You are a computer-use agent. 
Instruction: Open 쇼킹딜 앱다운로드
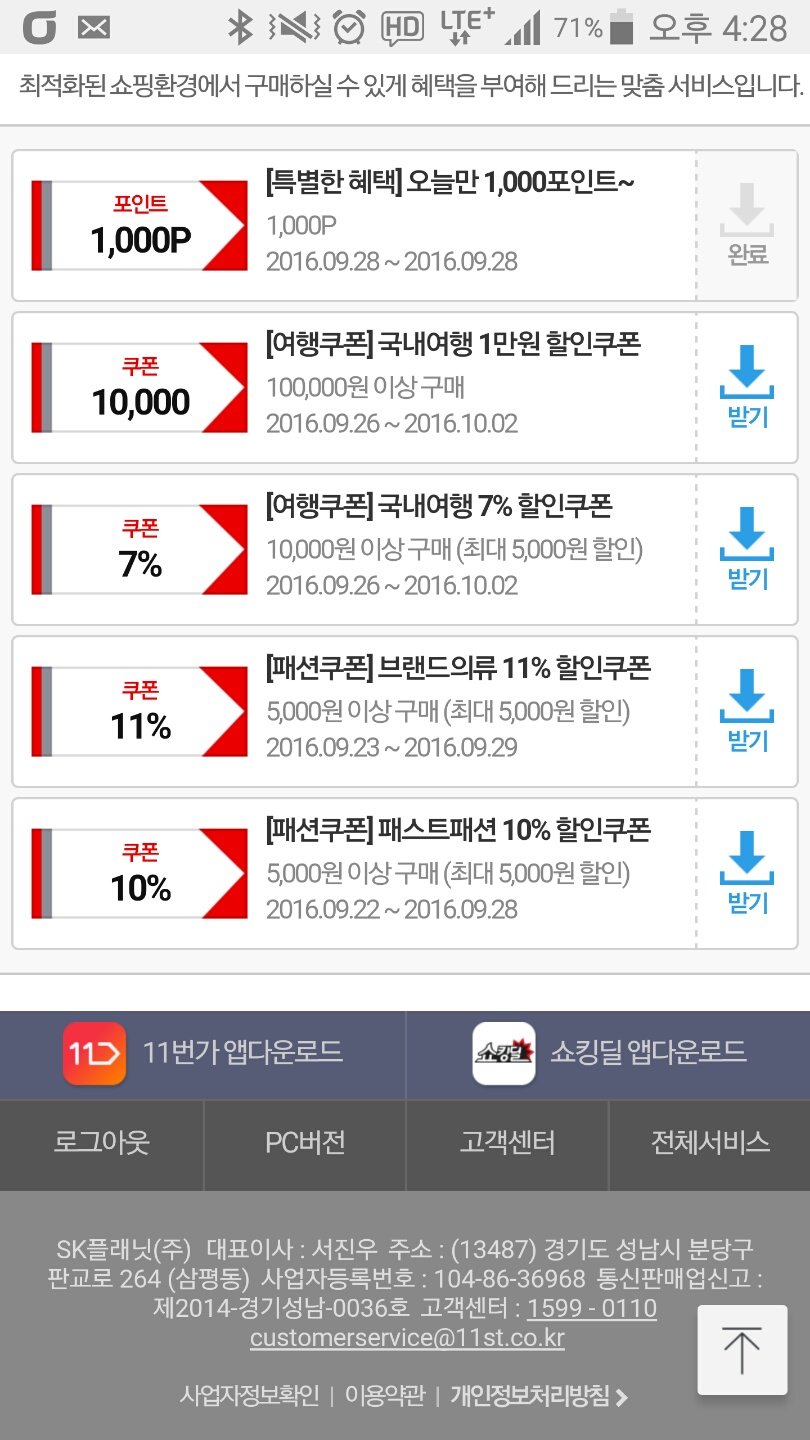[608, 1053]
